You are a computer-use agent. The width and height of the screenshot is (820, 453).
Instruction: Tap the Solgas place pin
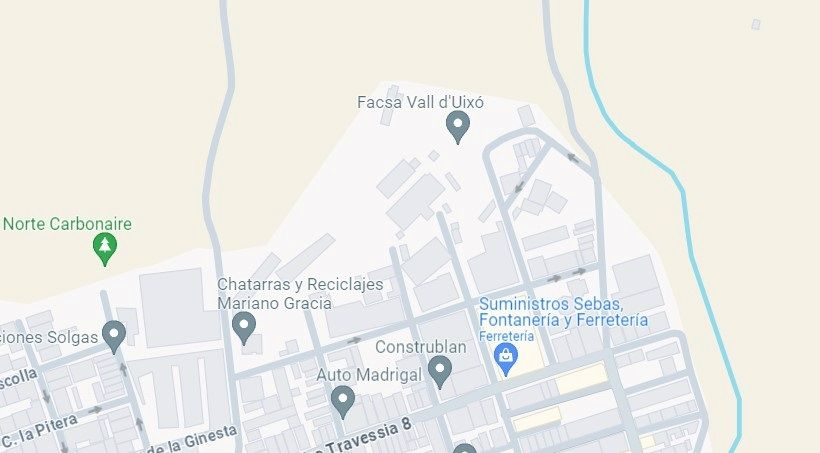tap(114, 335)
